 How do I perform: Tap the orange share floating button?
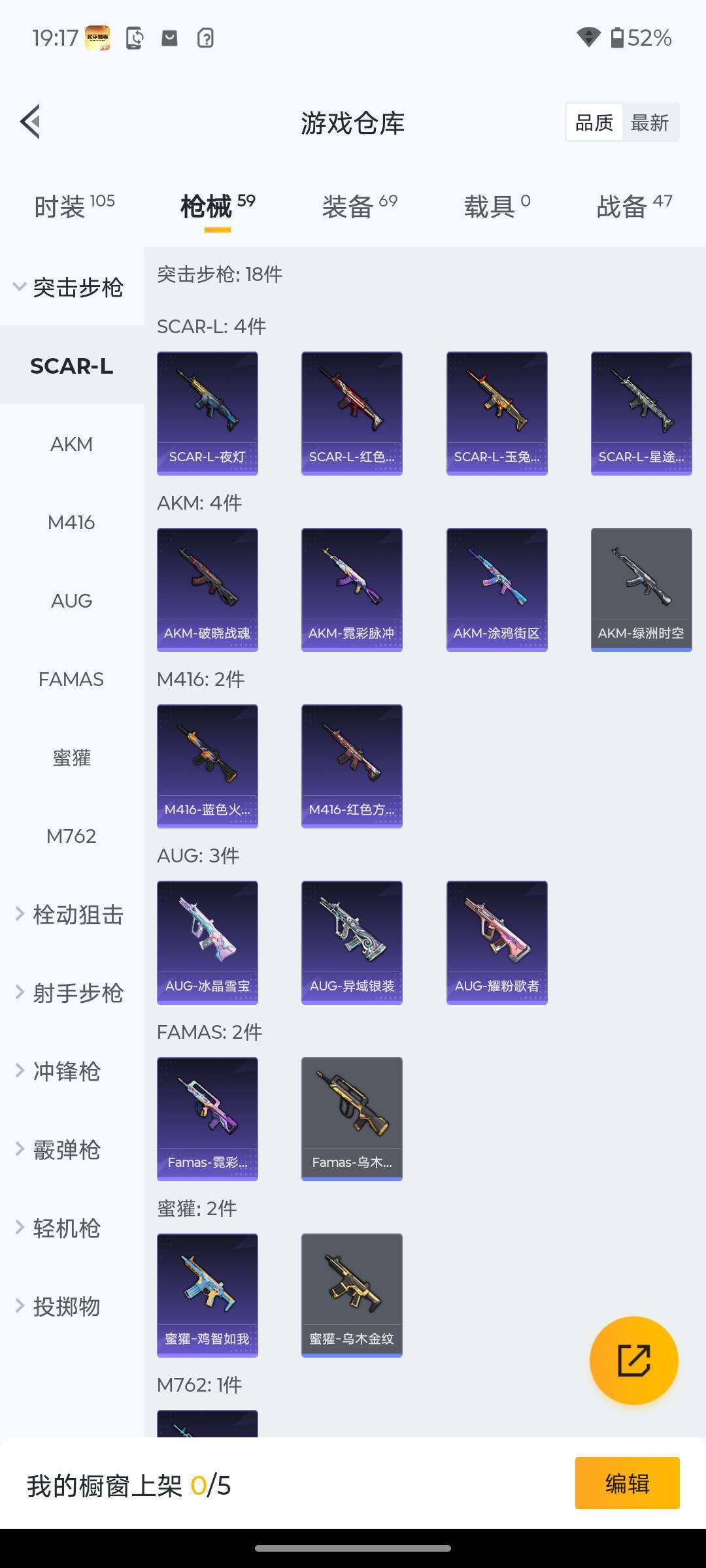click(633, 1360)
